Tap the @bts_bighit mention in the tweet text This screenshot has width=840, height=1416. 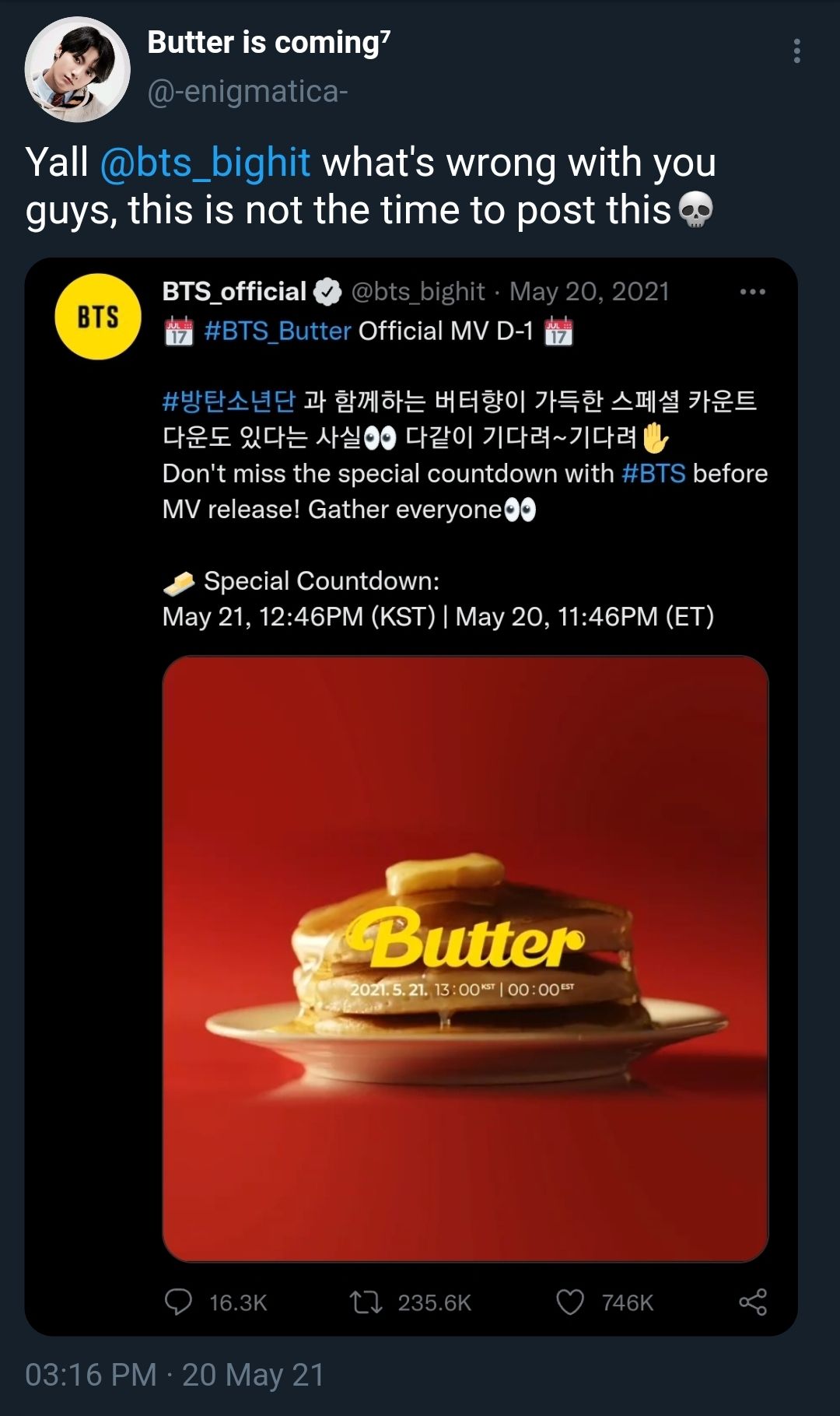click(205, 163)
